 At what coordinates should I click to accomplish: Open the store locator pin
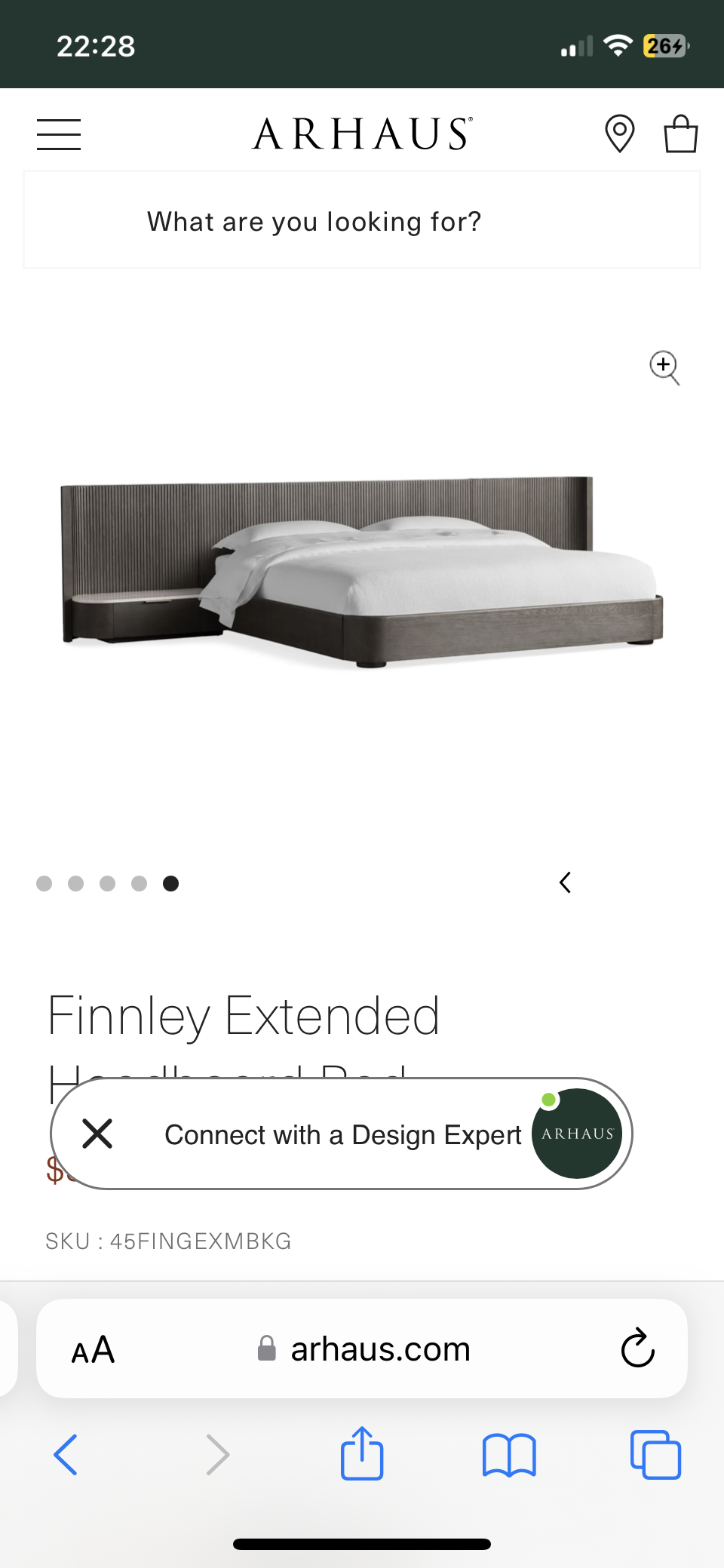click(x=619, y=133)
